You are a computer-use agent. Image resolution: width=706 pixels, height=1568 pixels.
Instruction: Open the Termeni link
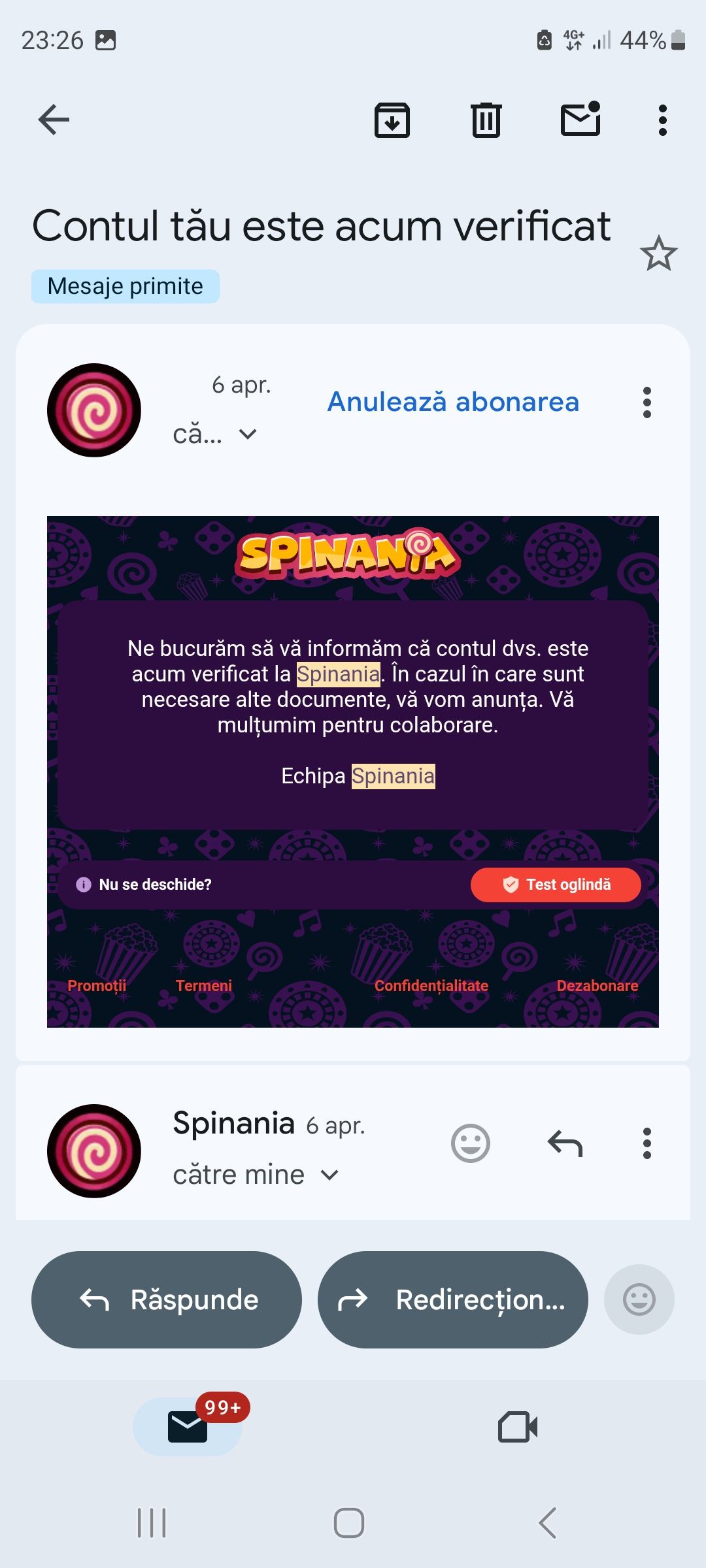203,985
